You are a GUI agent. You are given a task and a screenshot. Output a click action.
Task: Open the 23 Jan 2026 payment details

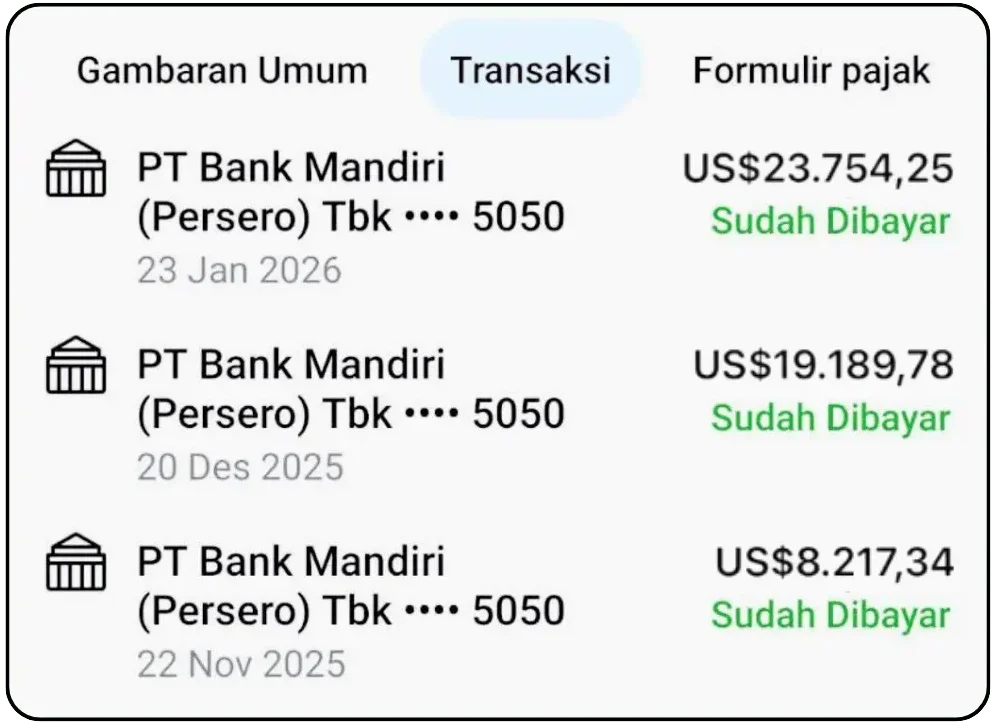coord(498,217)
